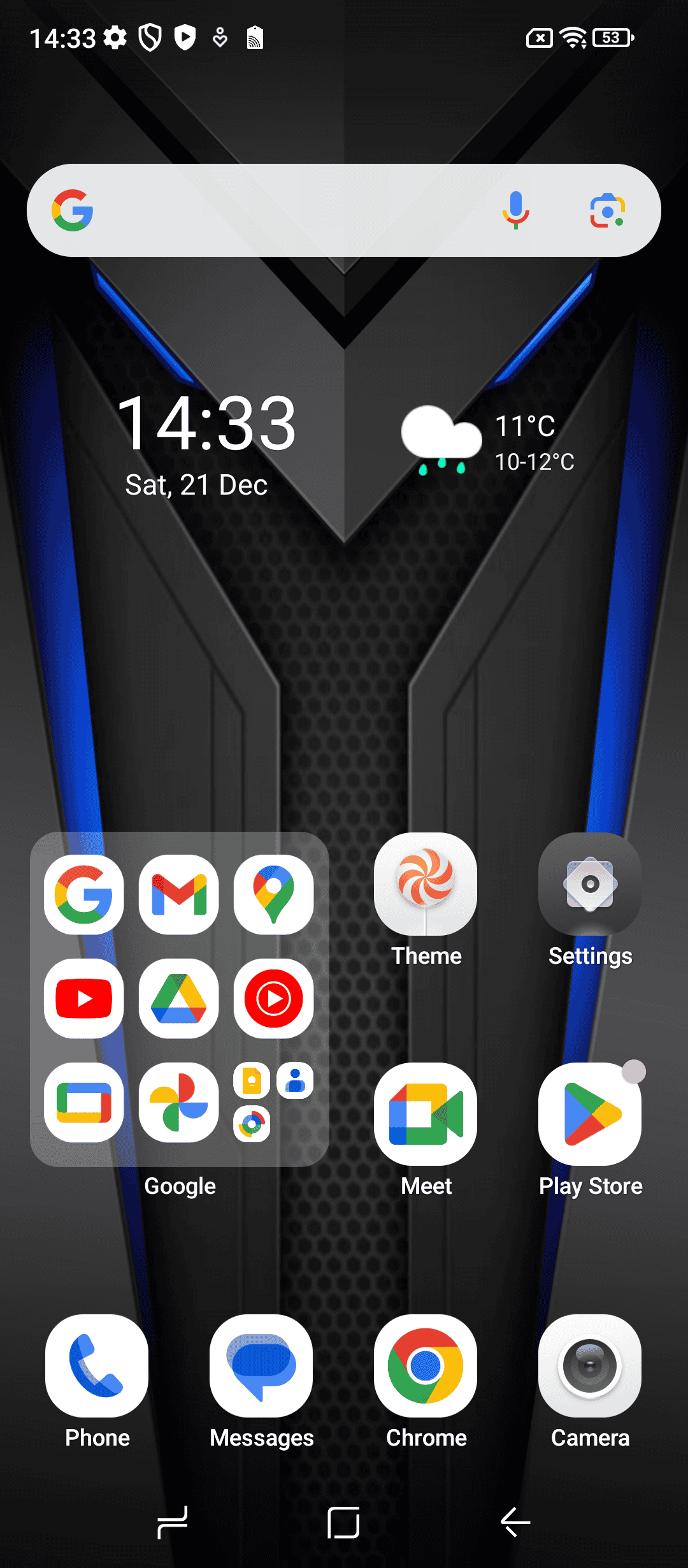Show recent apps from the navigation bar

[x=172, y=1523]
